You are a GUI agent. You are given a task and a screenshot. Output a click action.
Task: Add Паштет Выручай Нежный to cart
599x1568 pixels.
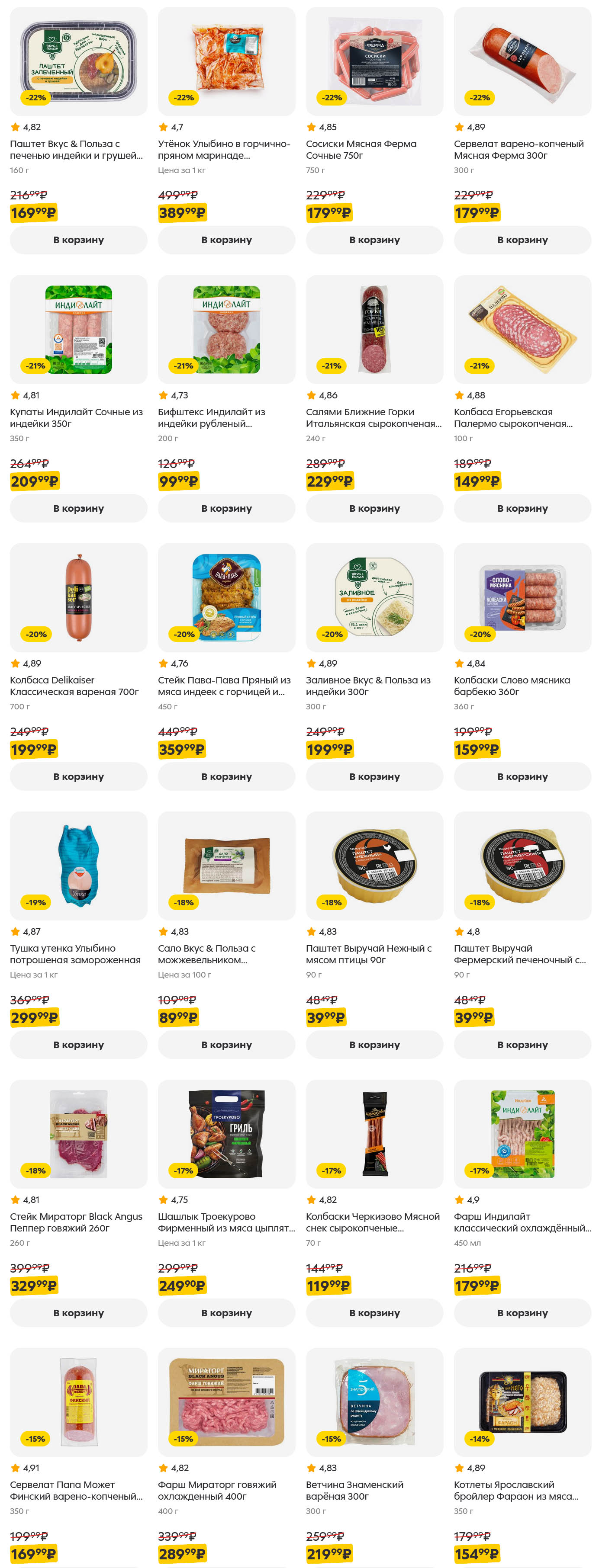[x=374, y=1045]
